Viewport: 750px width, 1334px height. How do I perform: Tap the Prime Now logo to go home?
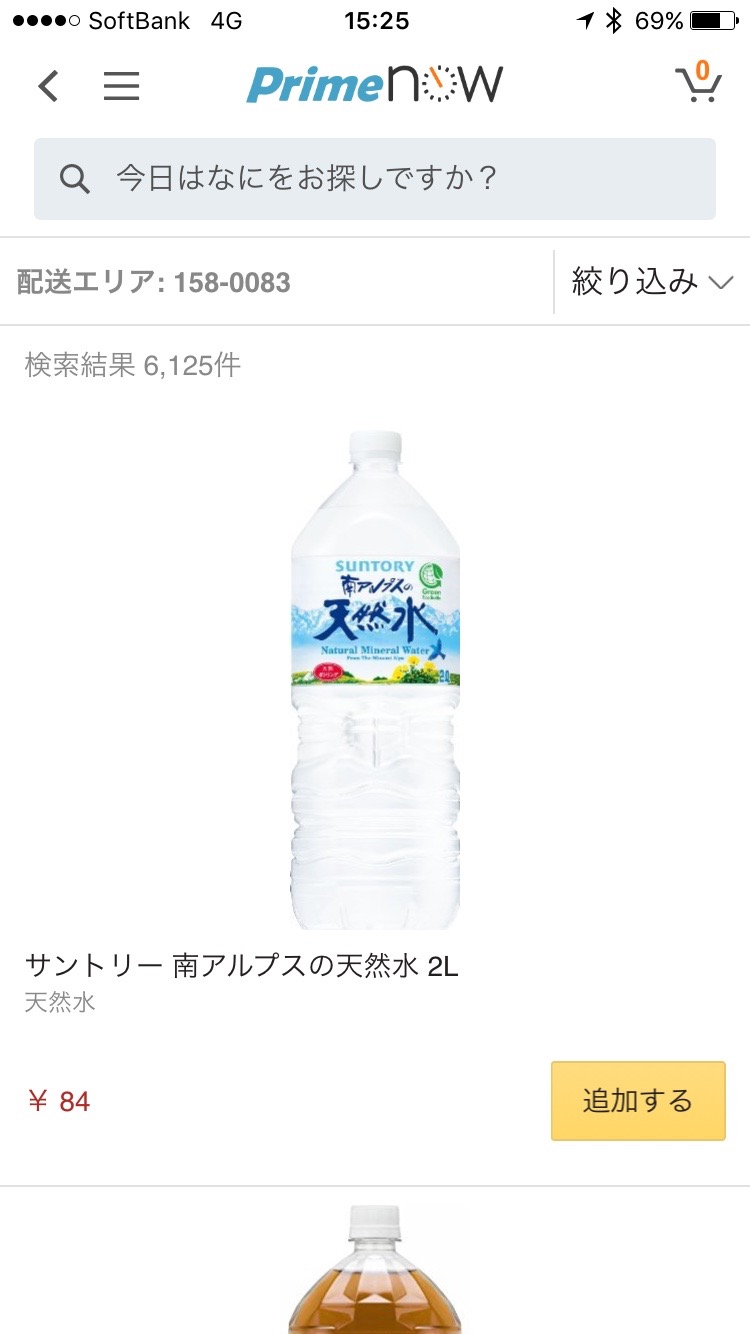point(375,85)
